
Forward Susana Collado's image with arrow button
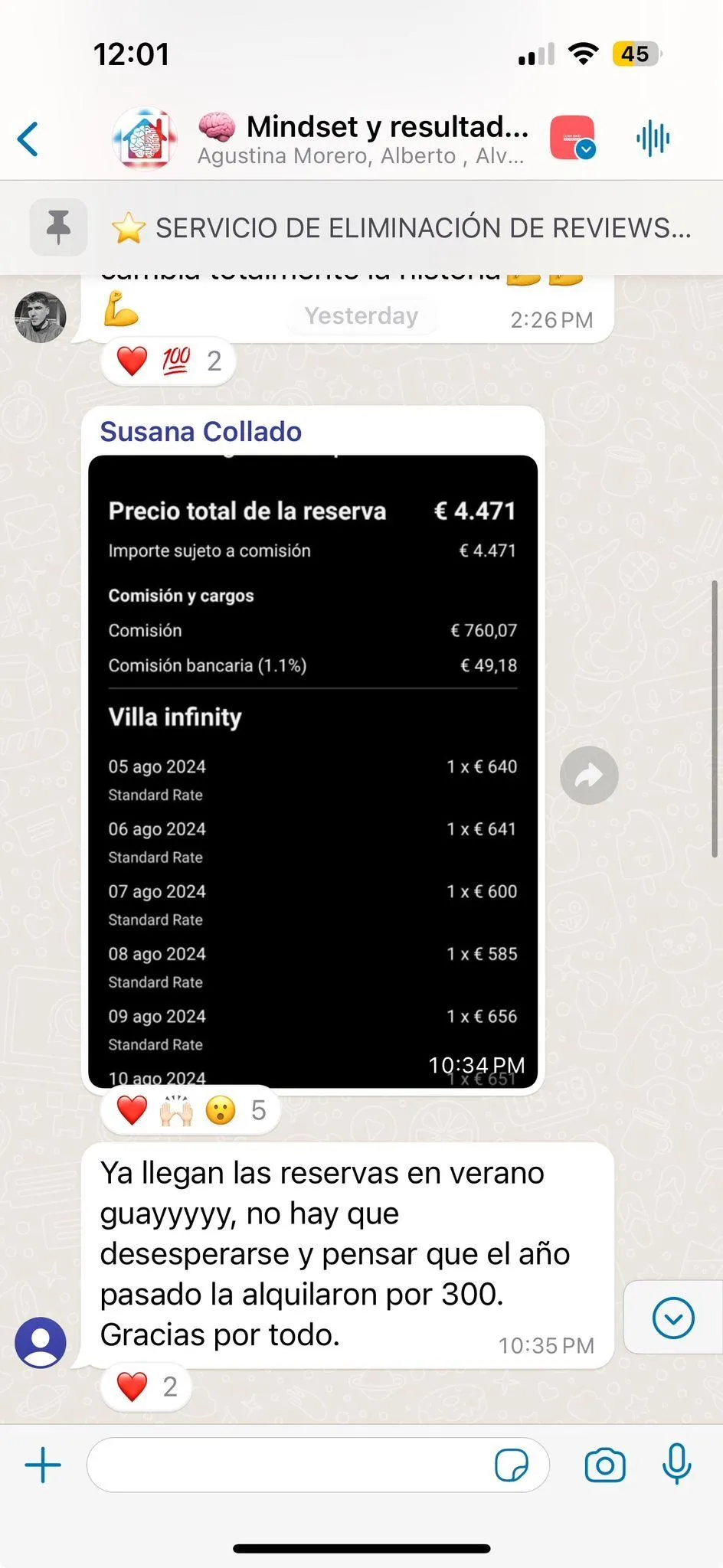click(588, 776)
